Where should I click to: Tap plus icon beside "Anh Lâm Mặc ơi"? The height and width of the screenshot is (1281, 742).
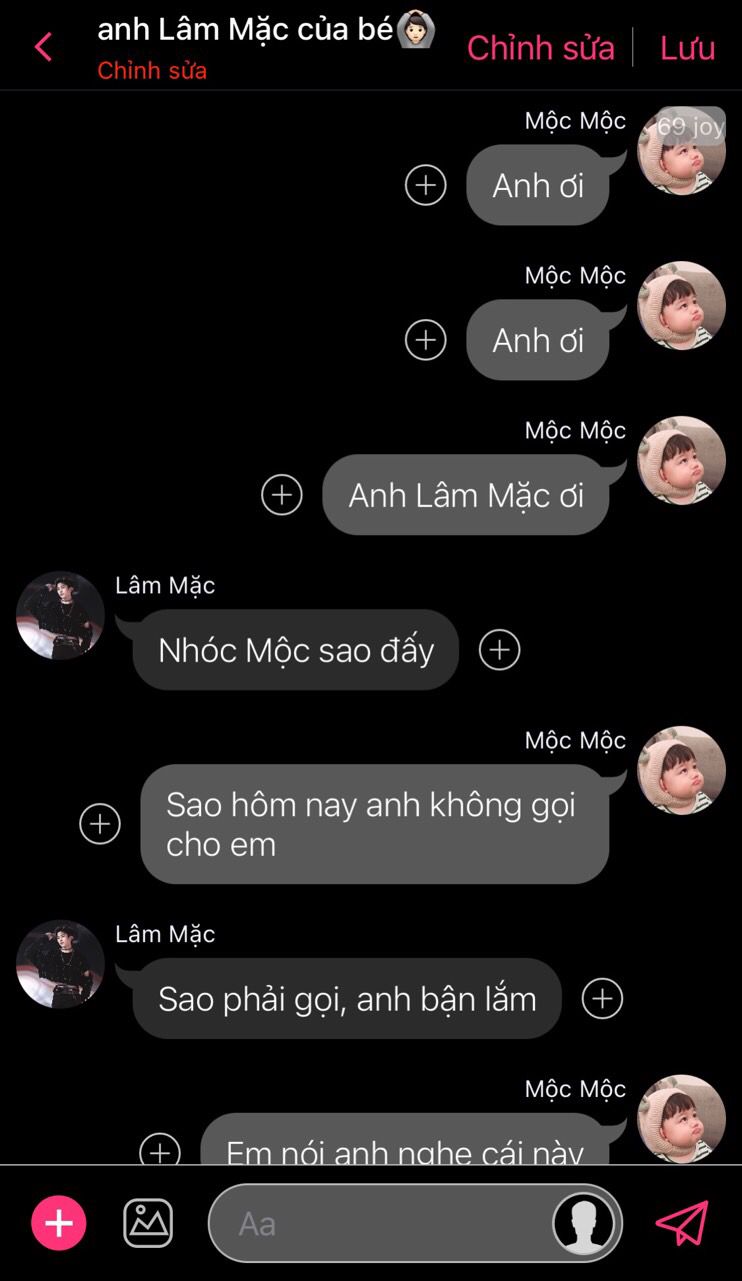click(x=282, y=495)
